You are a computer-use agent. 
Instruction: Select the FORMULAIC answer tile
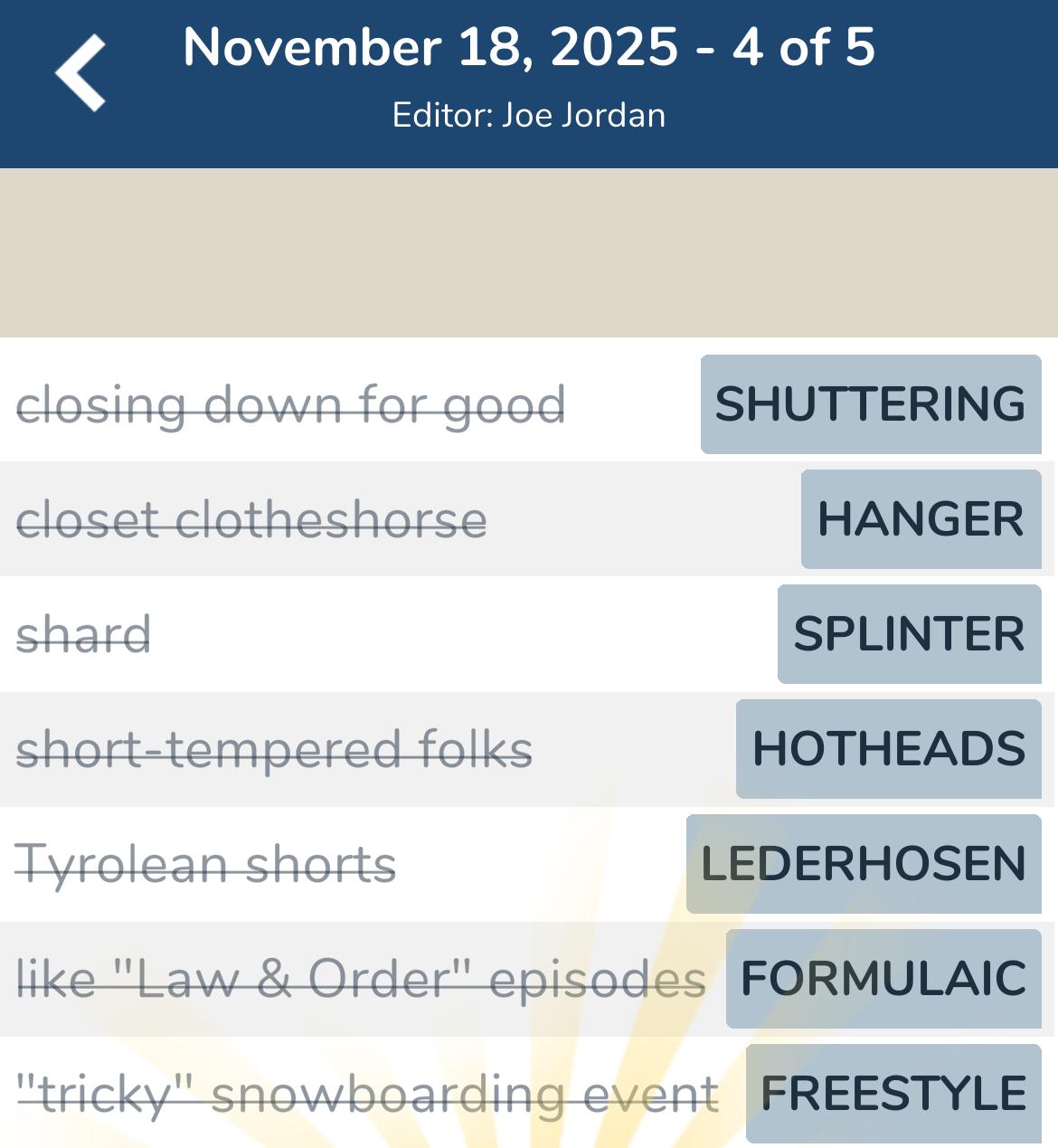882,978
